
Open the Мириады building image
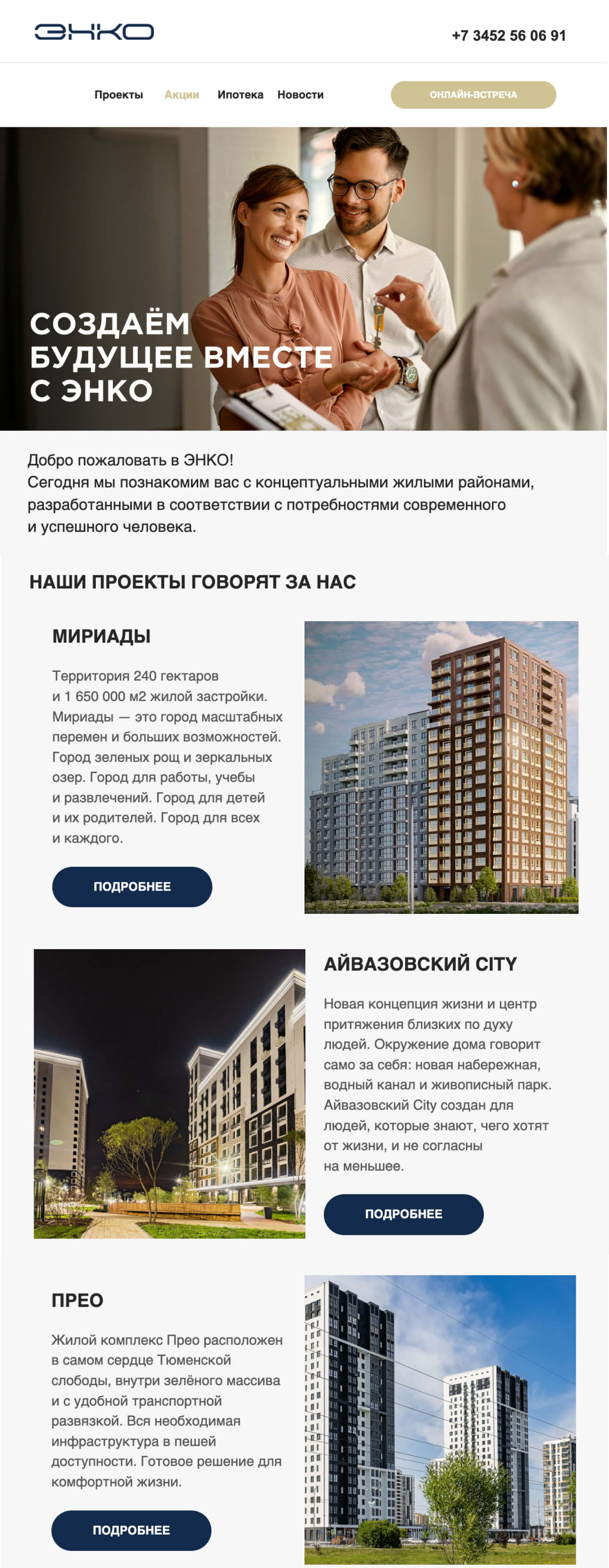point(441,767)
